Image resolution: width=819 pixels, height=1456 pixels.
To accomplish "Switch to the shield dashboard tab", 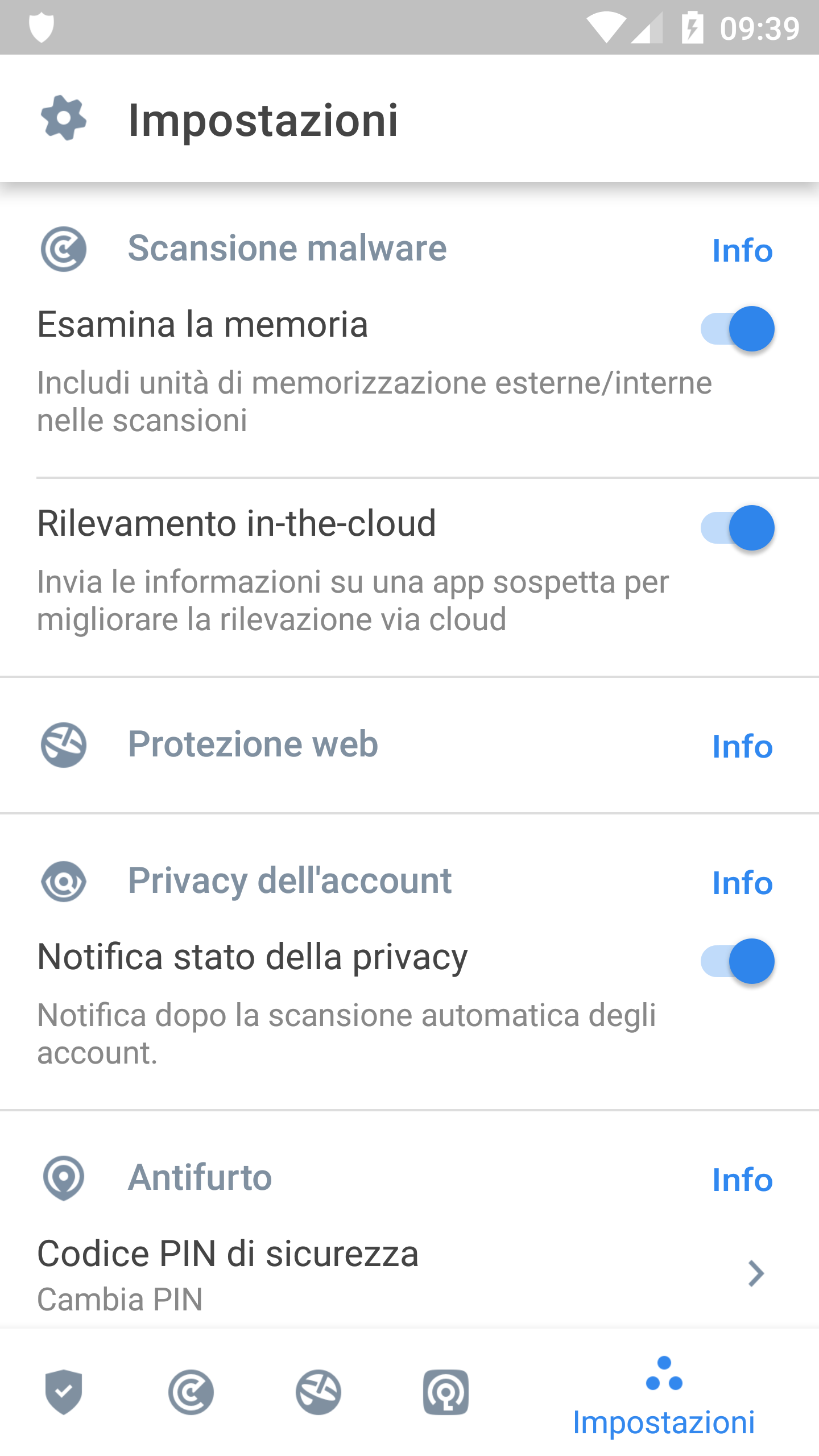I will click(64, 1392).
